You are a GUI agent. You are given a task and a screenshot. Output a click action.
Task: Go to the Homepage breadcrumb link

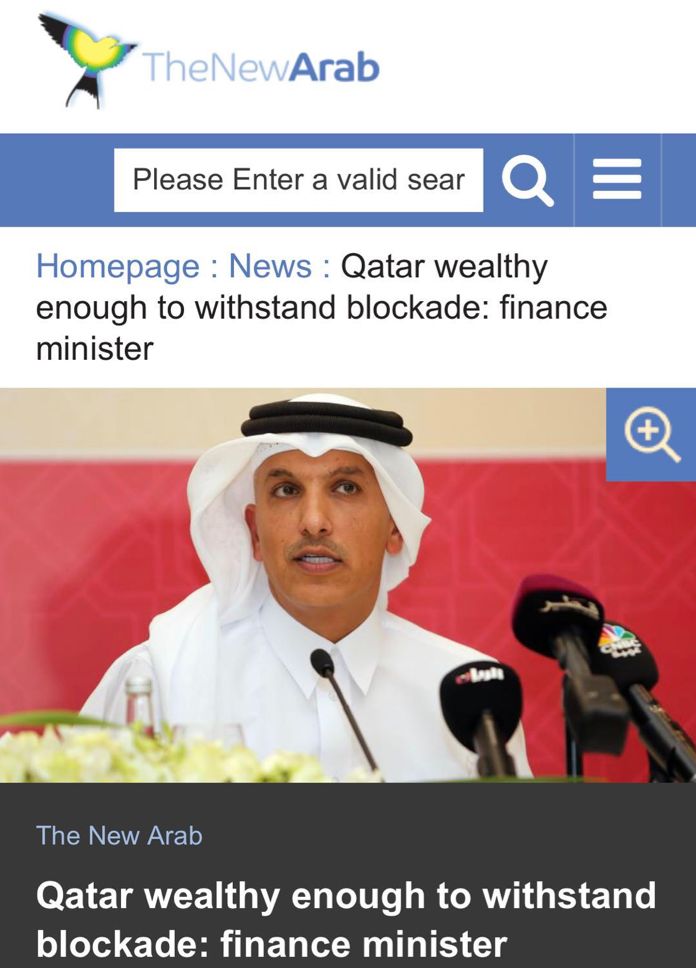pos(118,267)
